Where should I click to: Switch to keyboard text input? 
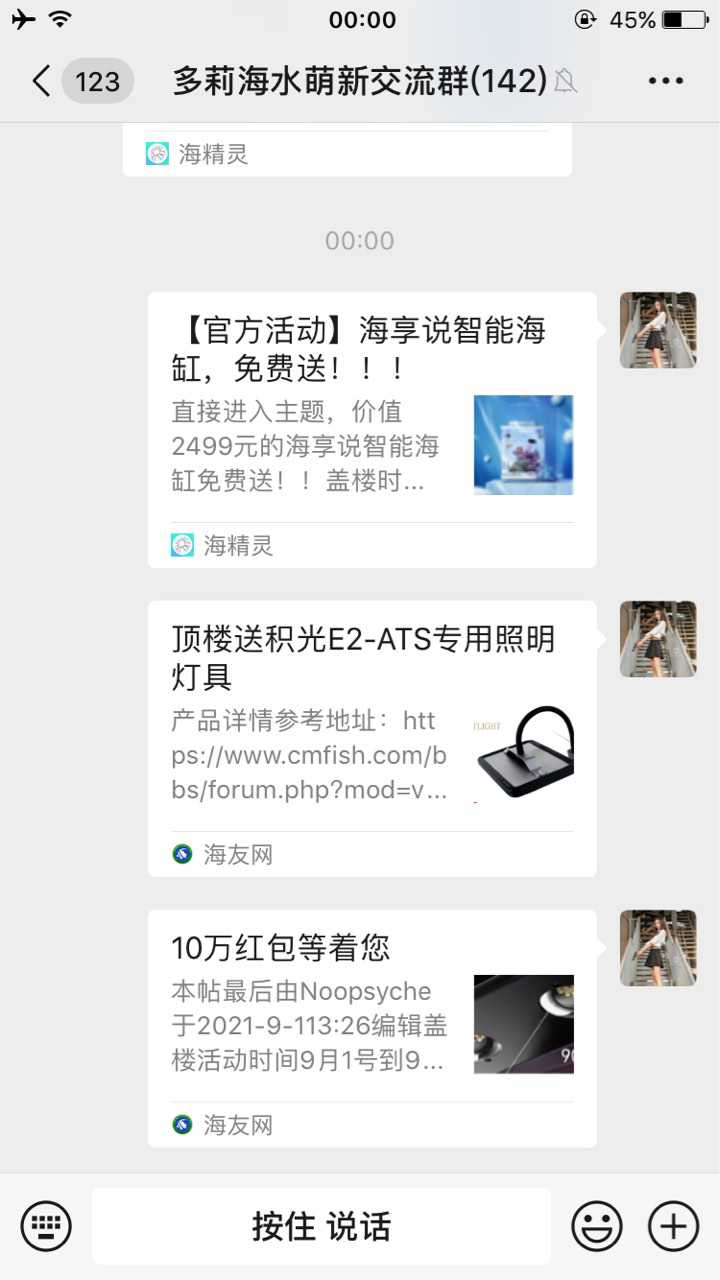pyautogui.click(x=46, y=1226)
